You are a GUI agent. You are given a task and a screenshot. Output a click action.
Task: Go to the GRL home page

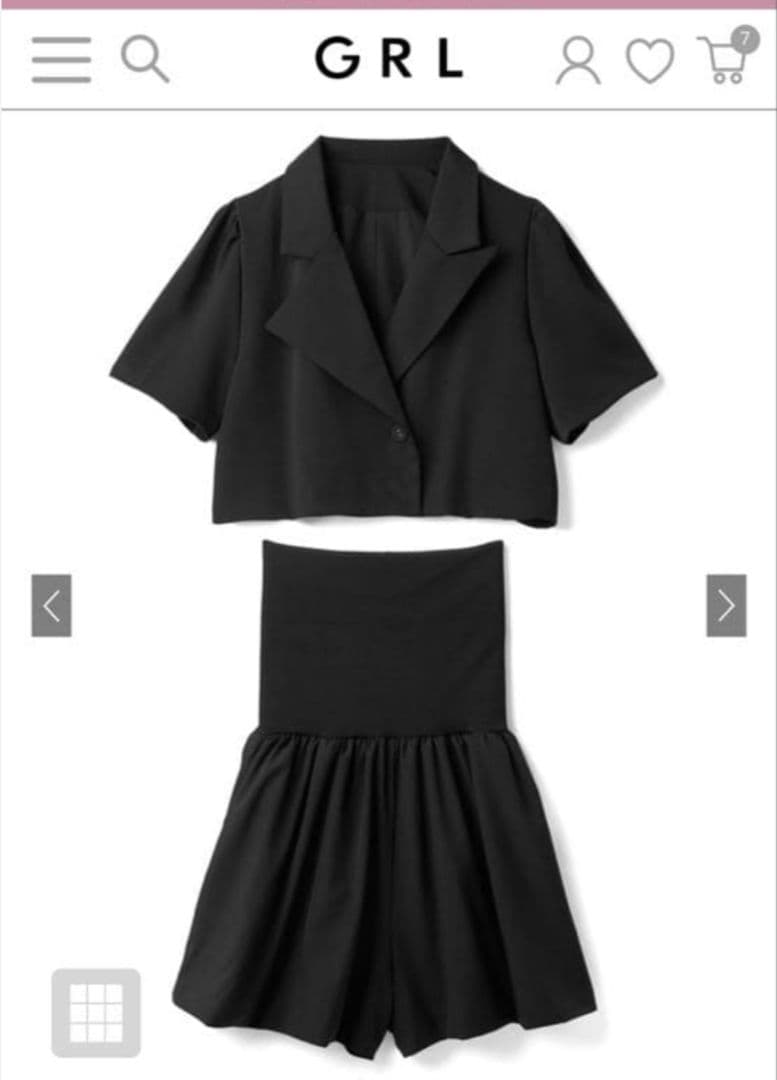pyautogui.click(x=389, y=59)
